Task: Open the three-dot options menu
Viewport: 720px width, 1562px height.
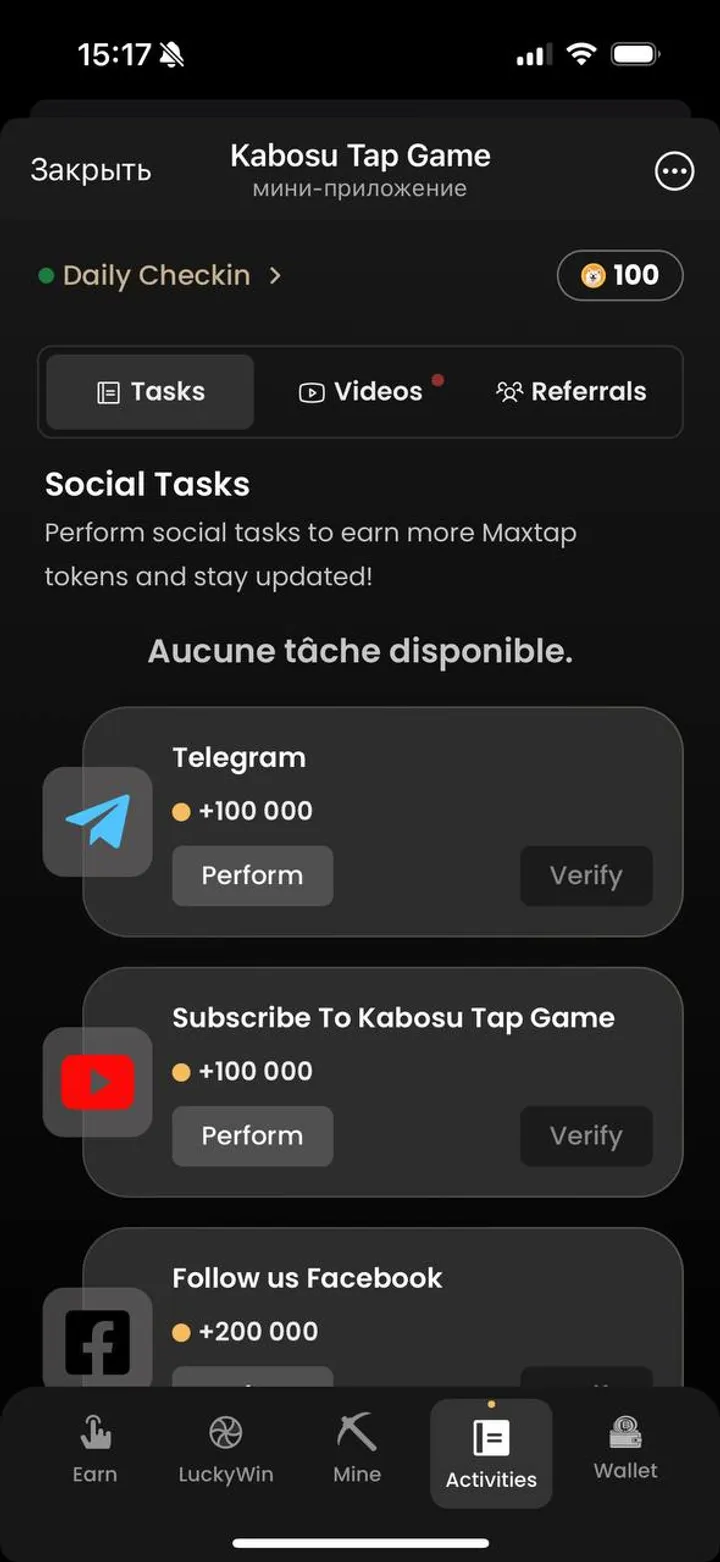Action: point(675,171)
